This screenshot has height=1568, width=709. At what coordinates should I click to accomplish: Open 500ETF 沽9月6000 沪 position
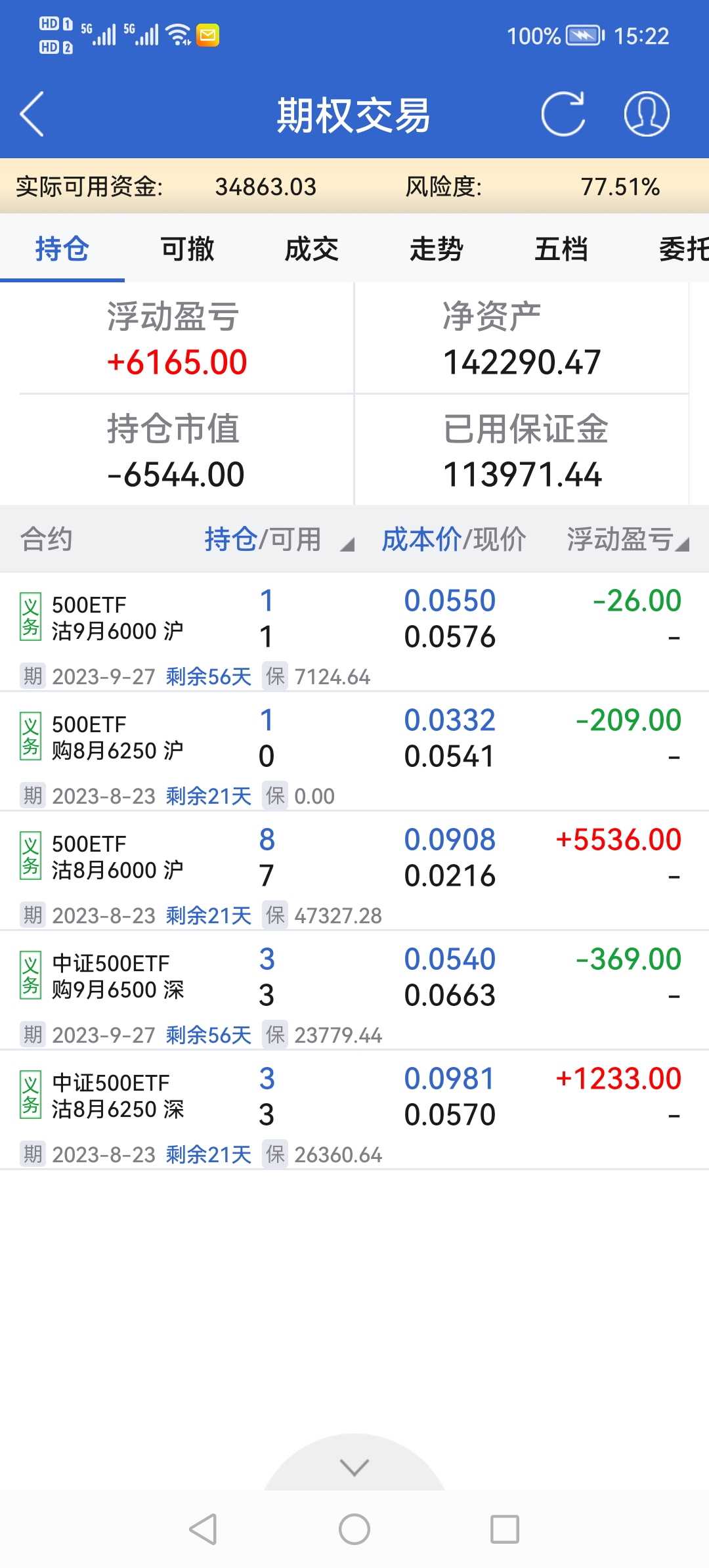point(354,630)
